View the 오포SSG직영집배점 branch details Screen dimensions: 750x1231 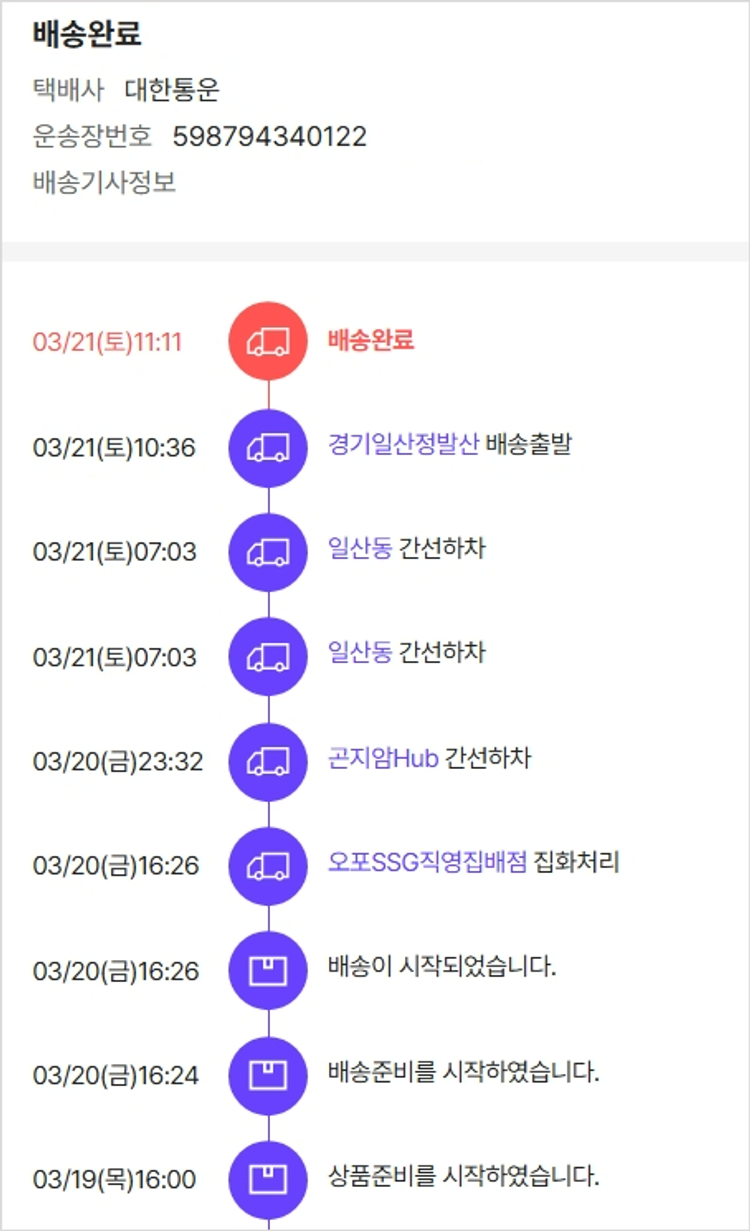pyautogui.click(x=427, y=863)
